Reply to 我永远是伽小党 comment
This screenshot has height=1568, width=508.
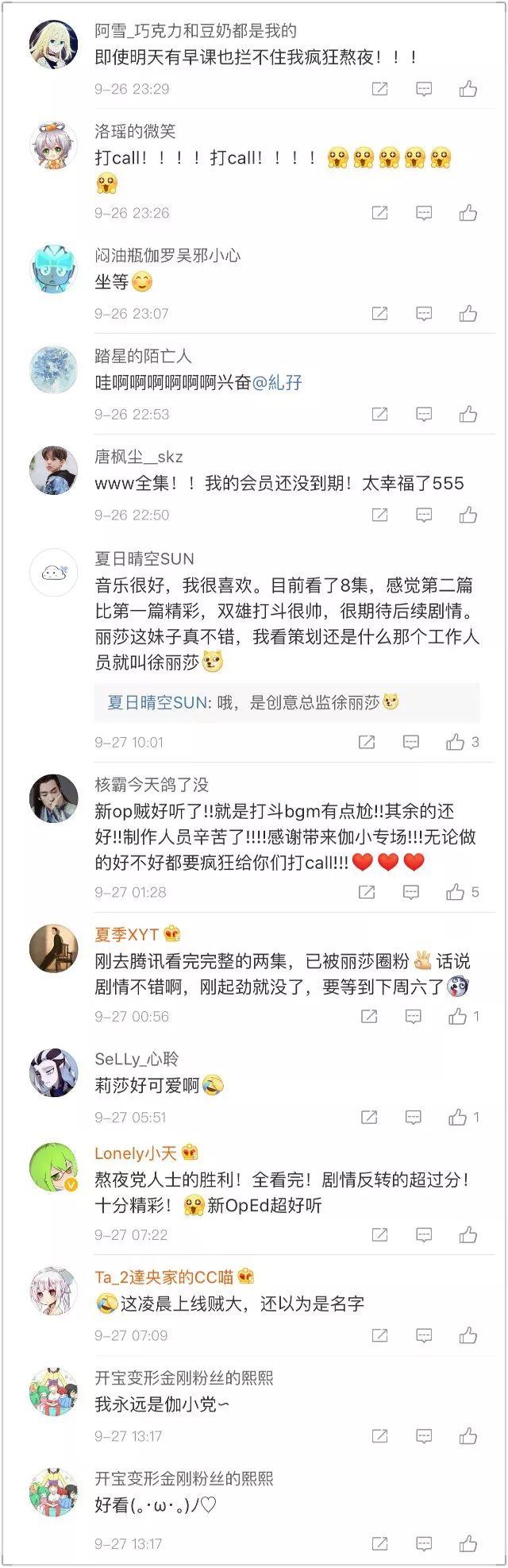tap(424, 1435)
